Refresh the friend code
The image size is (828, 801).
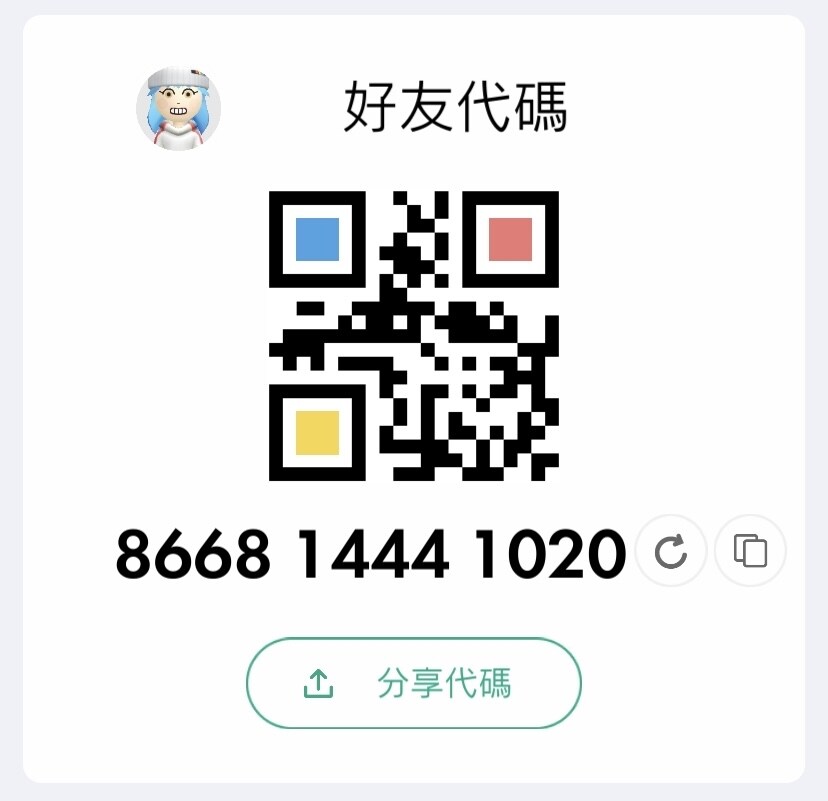coord(670,551)
